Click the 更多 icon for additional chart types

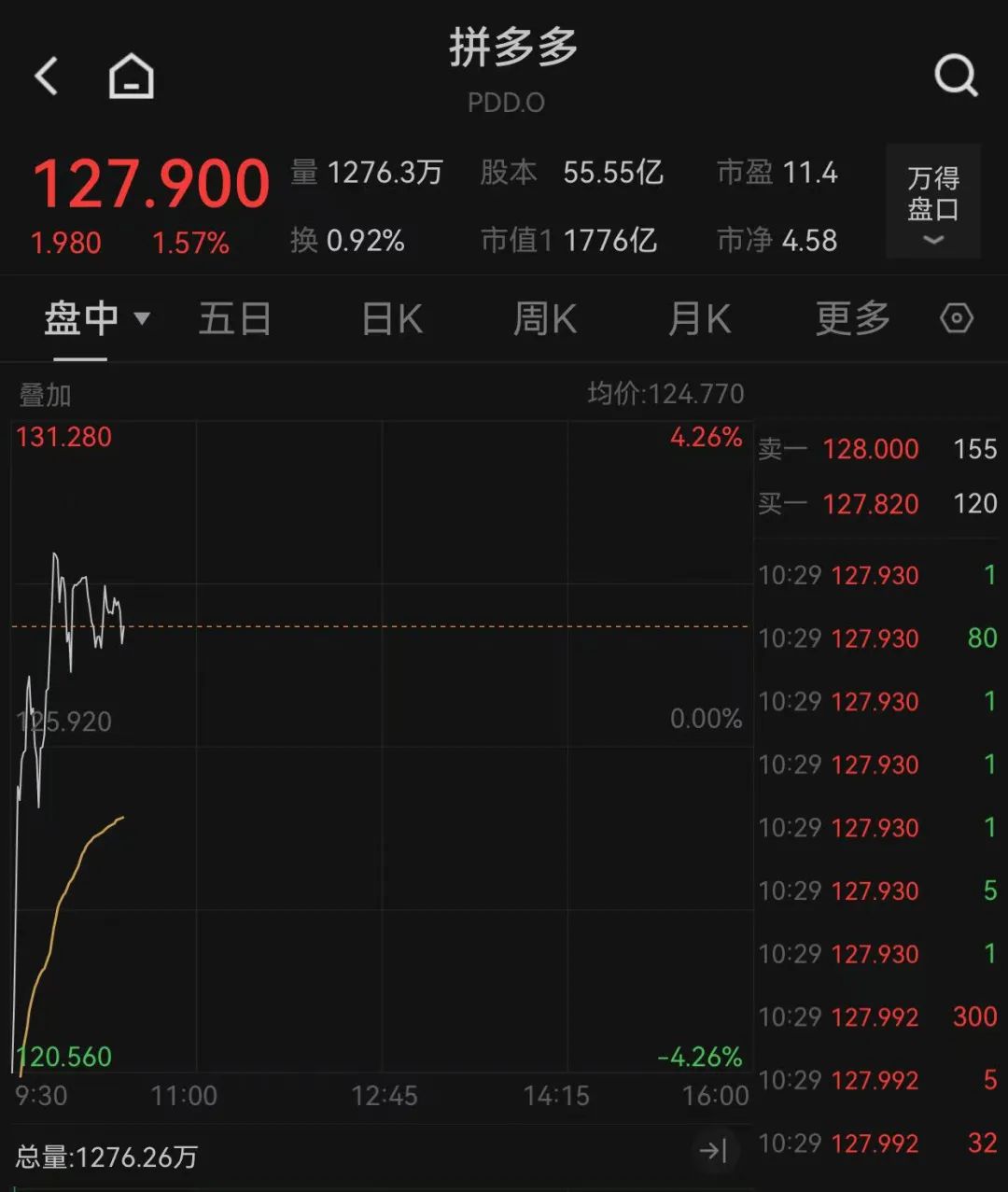point(850,318)
